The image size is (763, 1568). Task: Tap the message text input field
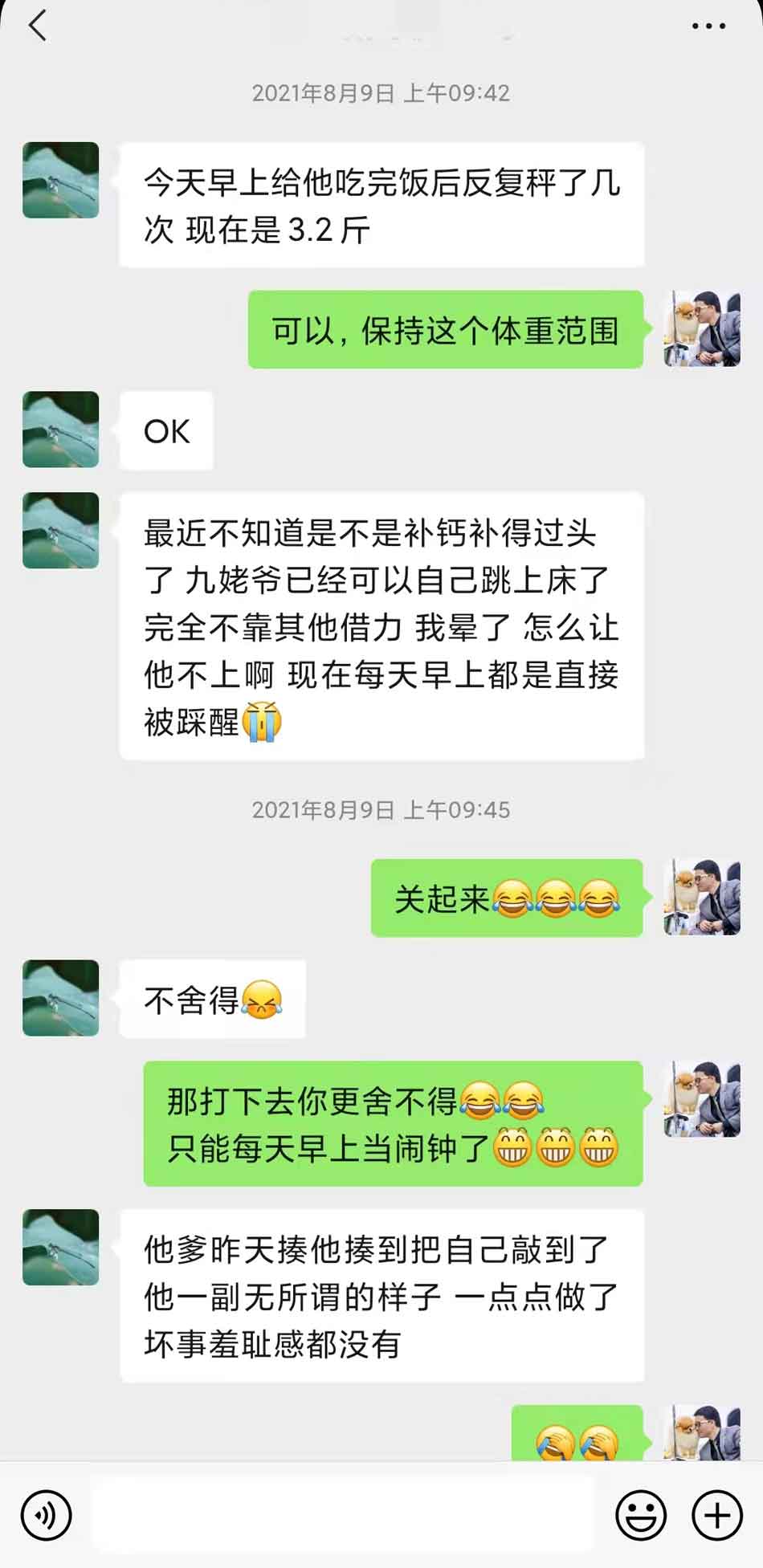(x=344, y=1515)
